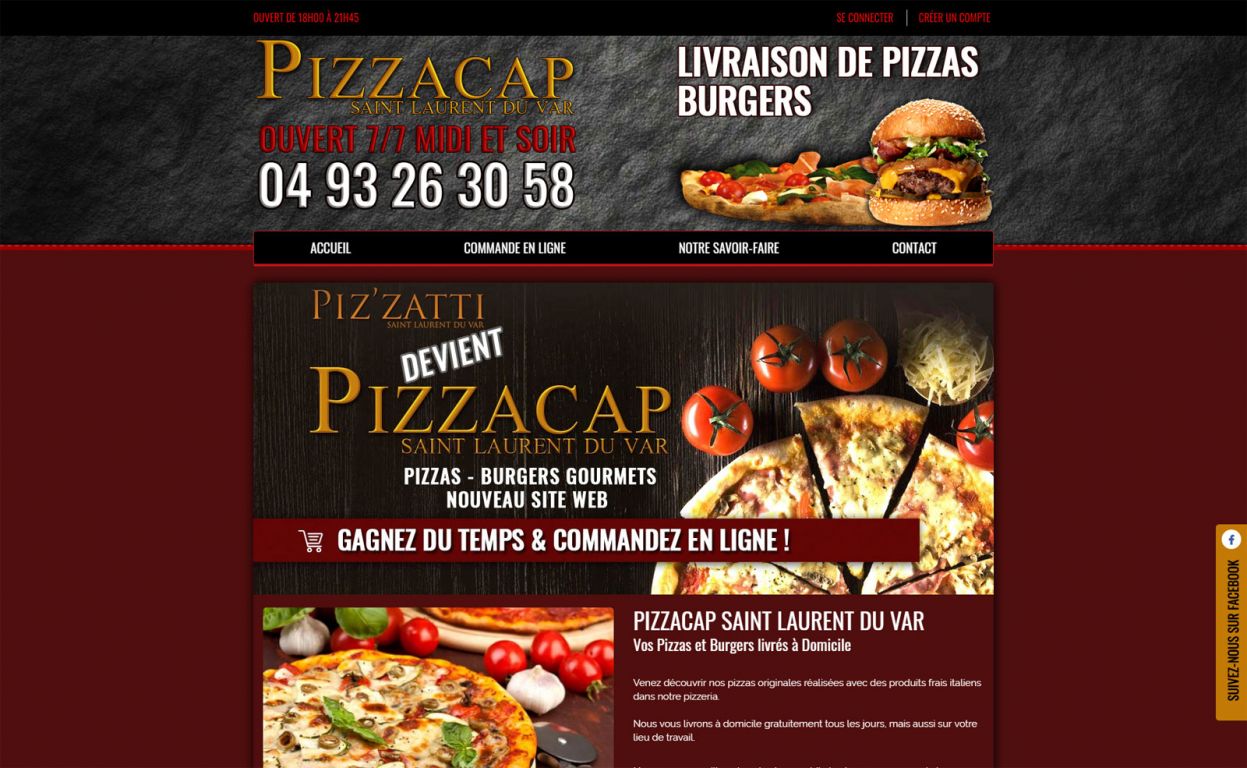Go to the Accueil page
The image size is (1247, 768).
pyautogui.click(x=330, y=248)
